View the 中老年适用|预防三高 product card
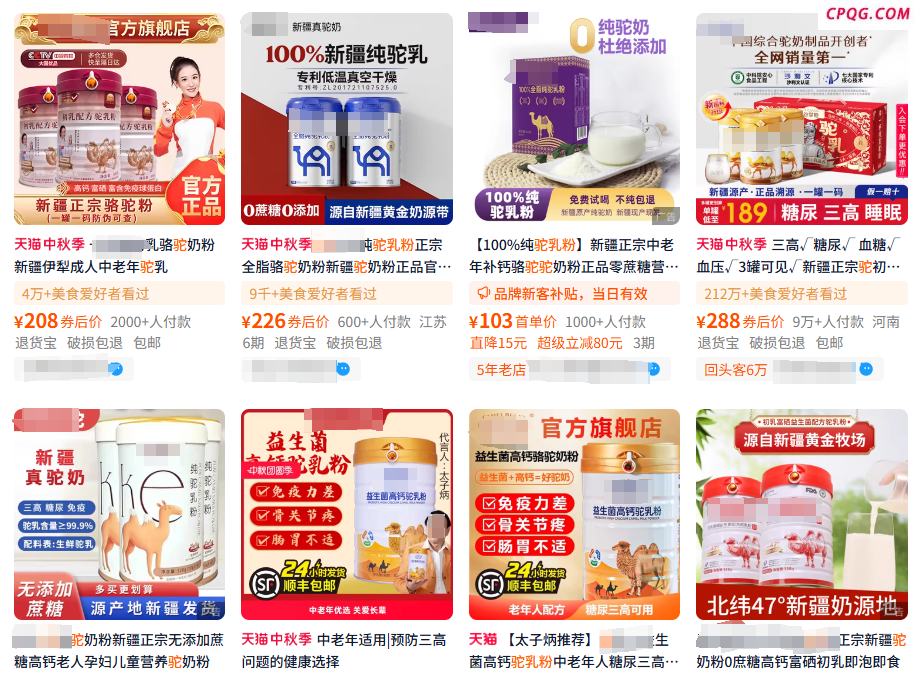This screenshot has width=918, height=673. coord(346,514)
